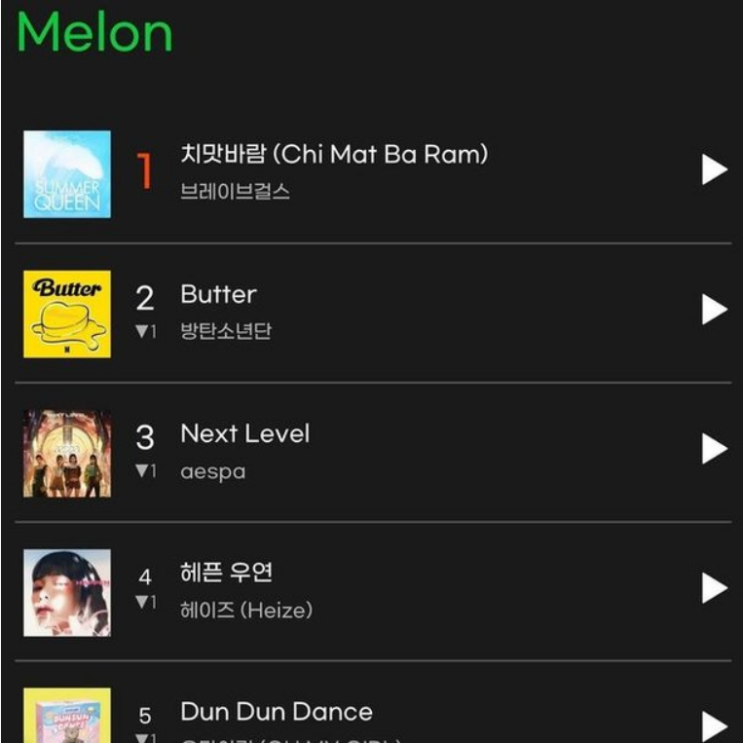The height and width of the screenshot is (743, 743).
Task: Play Dun Dun Dance
Action: point(714,725)
